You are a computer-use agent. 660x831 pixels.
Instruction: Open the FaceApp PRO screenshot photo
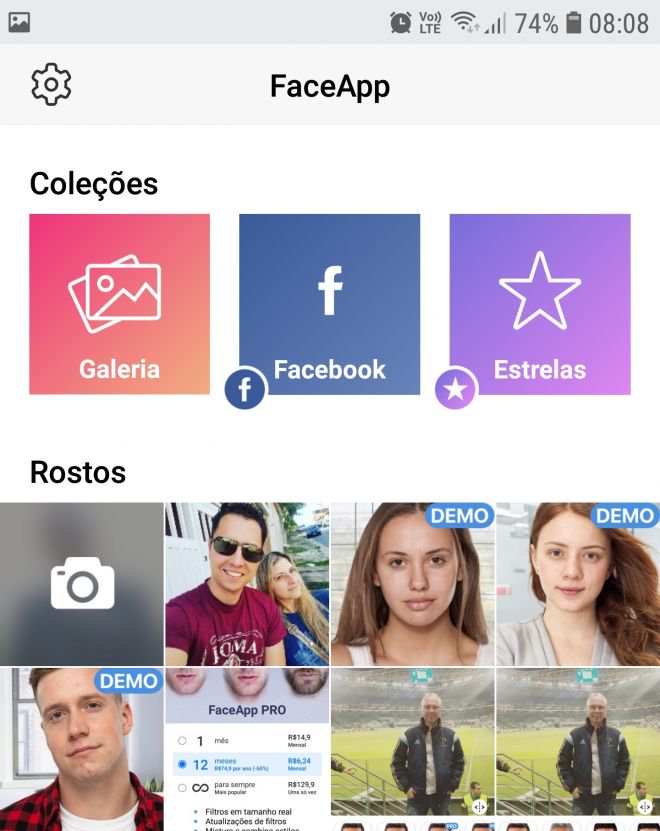[x=246, y=750]
